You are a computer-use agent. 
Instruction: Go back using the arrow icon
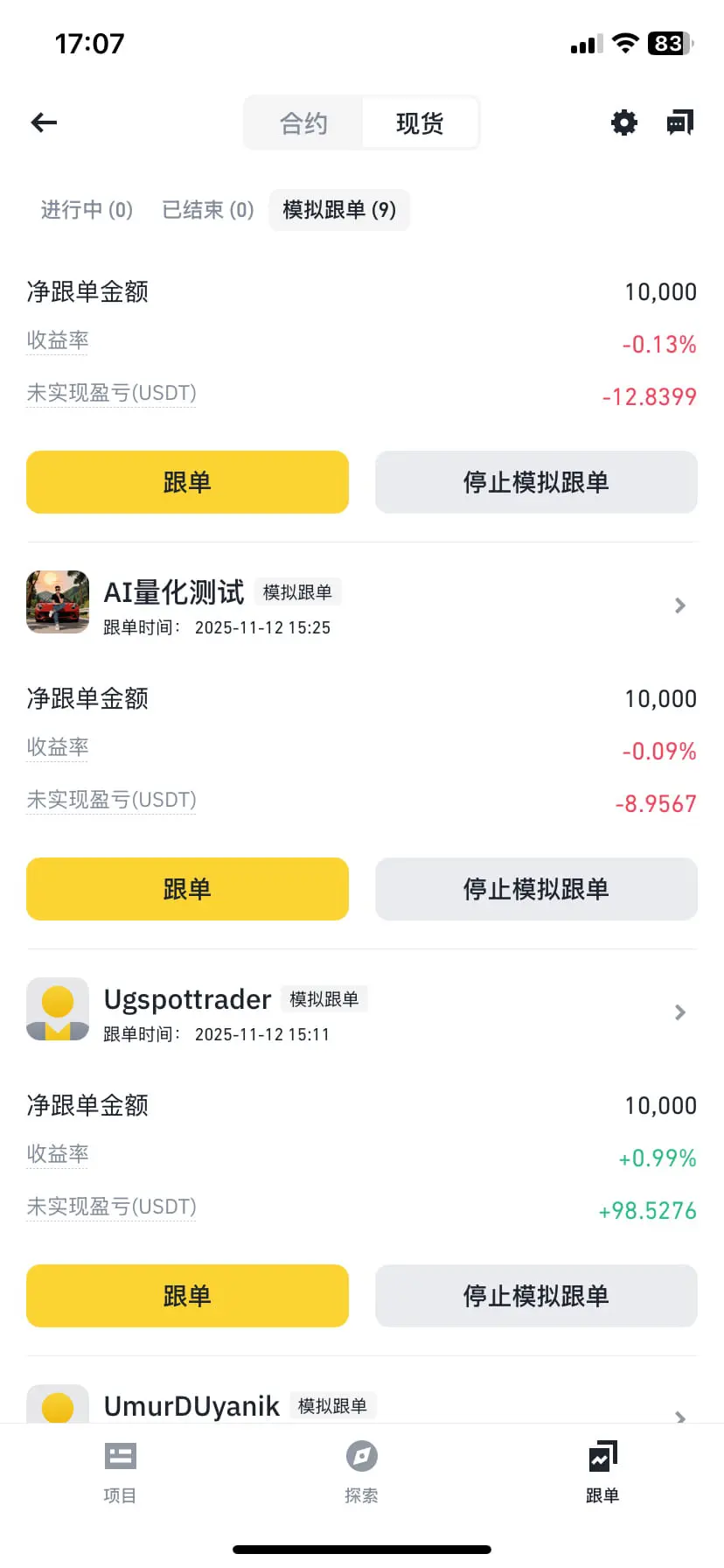(x=44, y=122)
